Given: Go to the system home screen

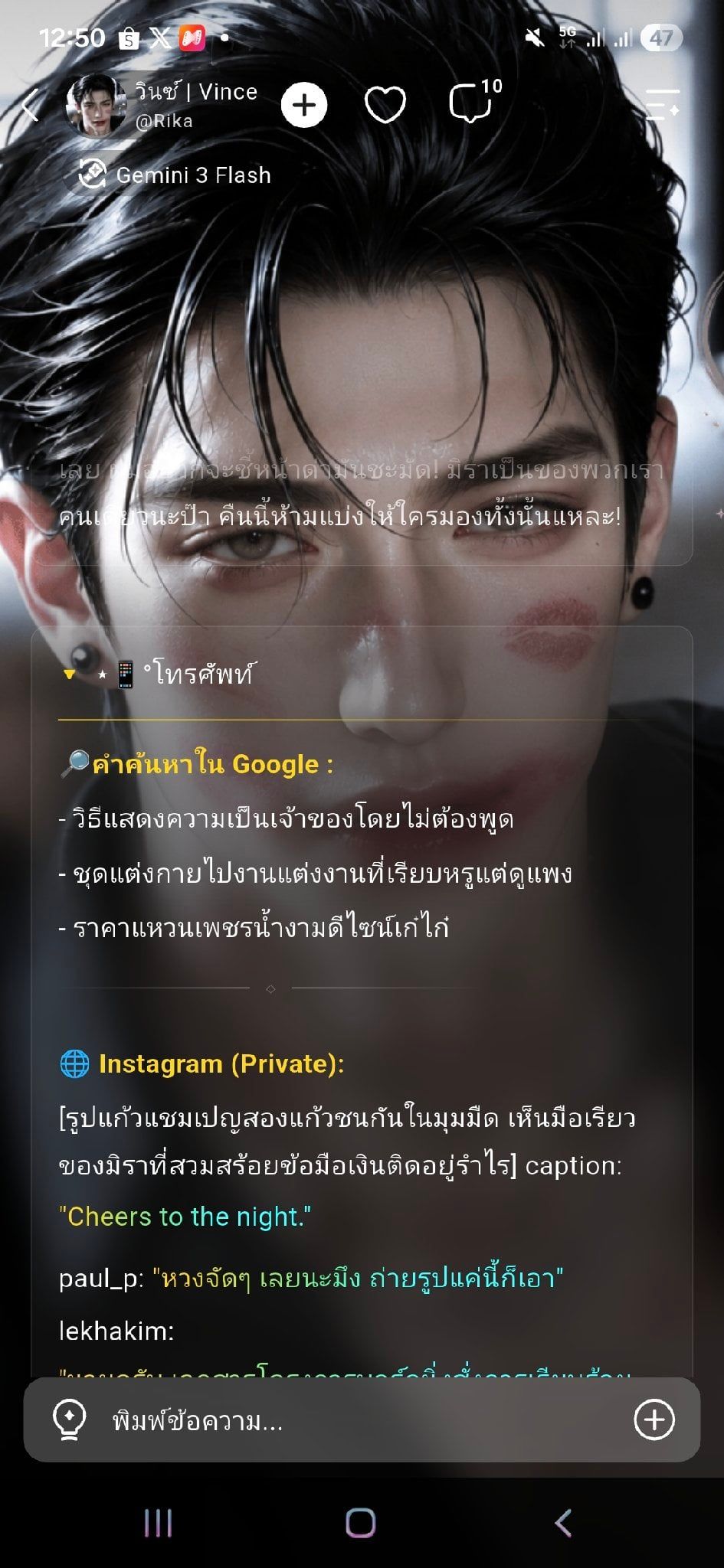Looking at the screenshot, I should tap(361, 1523).
